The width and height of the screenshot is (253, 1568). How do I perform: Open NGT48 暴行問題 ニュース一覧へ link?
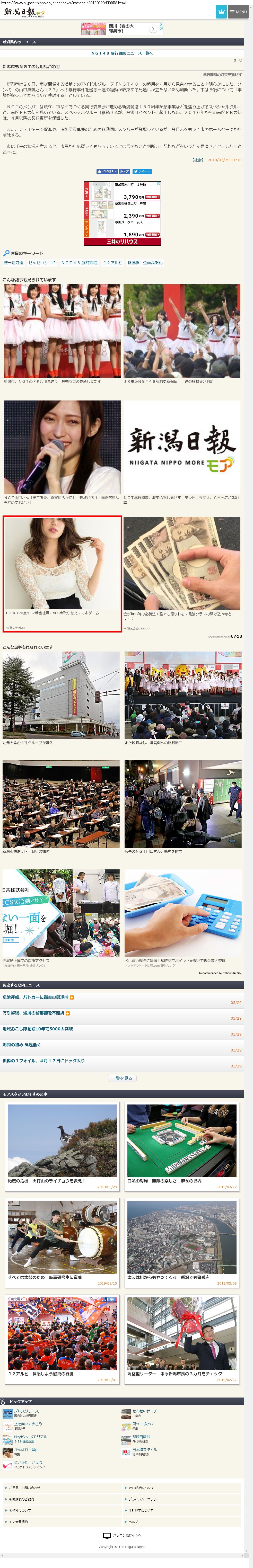[122, 53]
